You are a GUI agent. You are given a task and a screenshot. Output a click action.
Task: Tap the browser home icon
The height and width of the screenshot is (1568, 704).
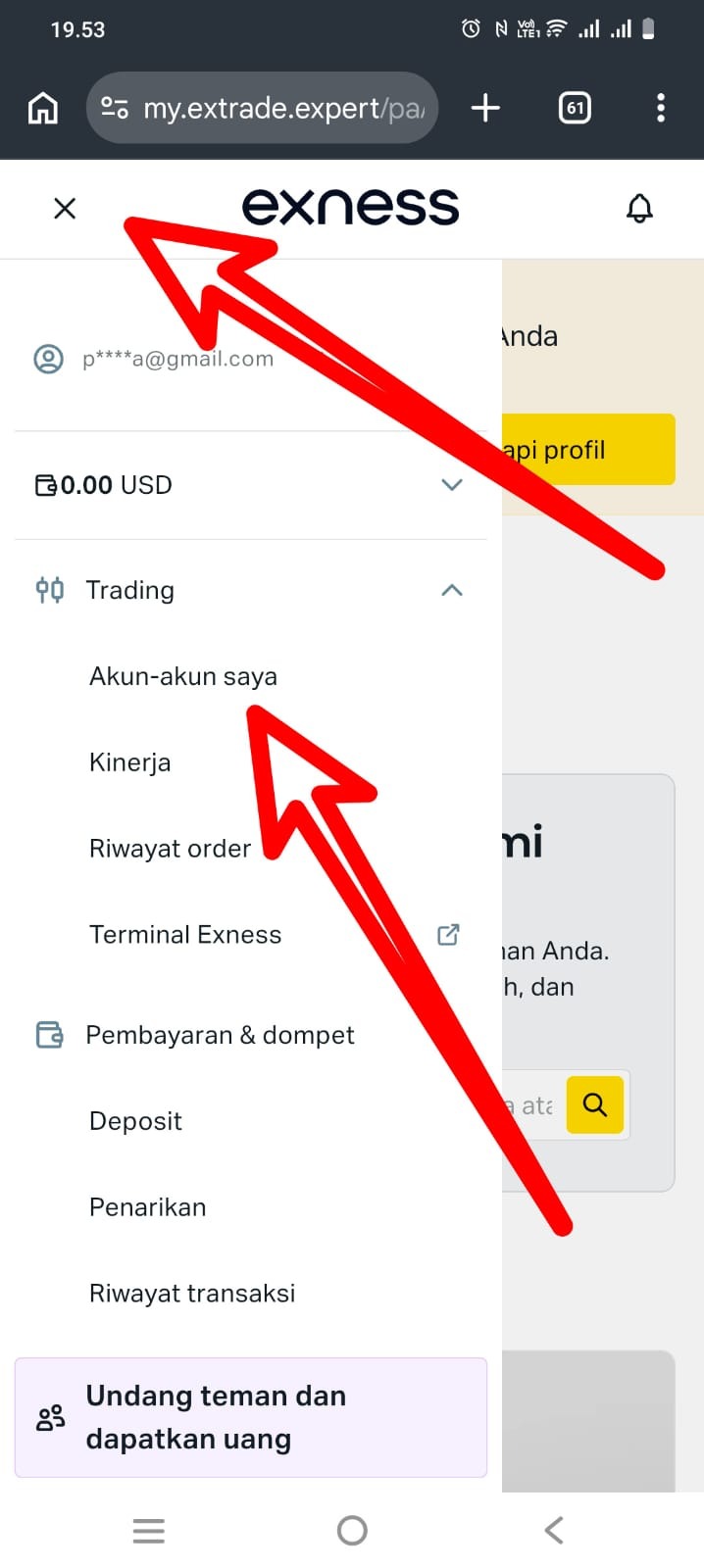tap(42, 108)
